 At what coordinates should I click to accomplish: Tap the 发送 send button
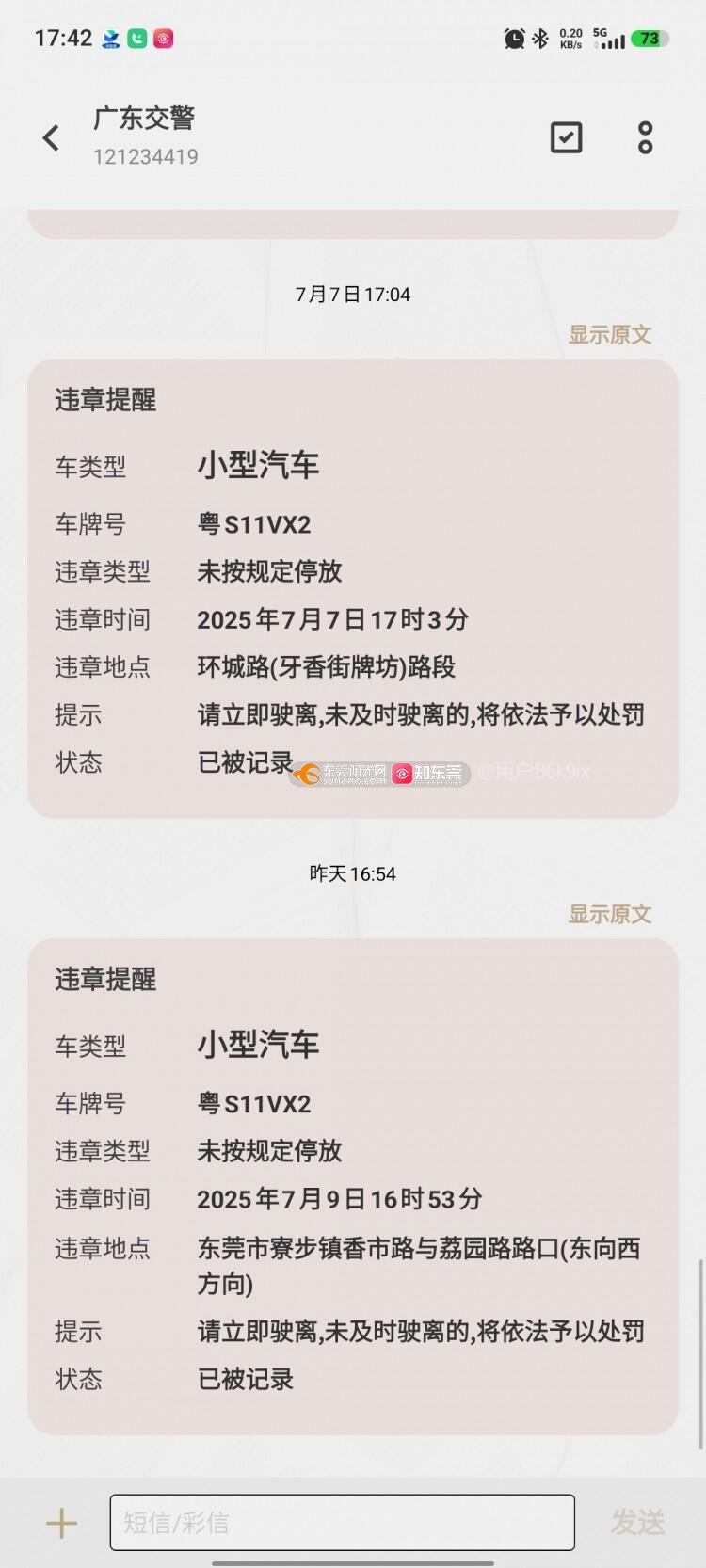click(x=637, y=1523)
